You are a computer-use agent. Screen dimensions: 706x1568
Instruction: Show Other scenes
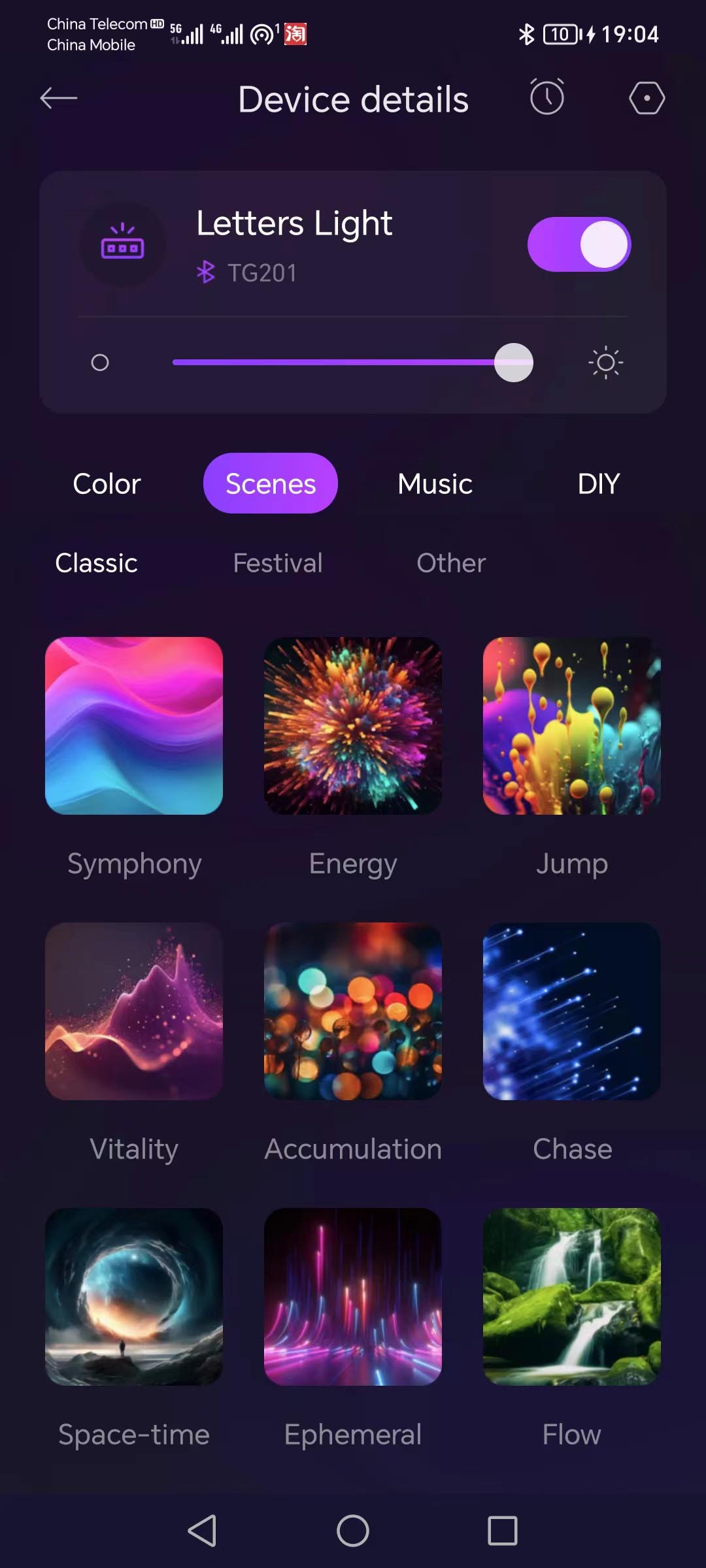coord(451,563)
